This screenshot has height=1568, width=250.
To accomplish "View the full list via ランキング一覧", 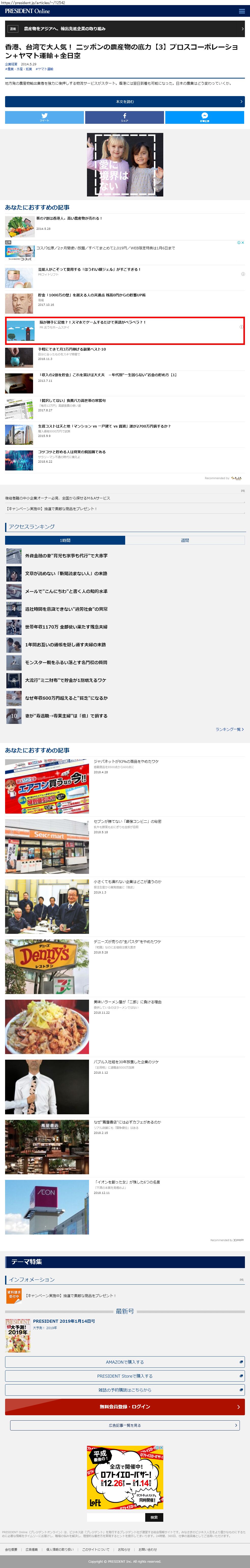I will click(x=229, y=729).
